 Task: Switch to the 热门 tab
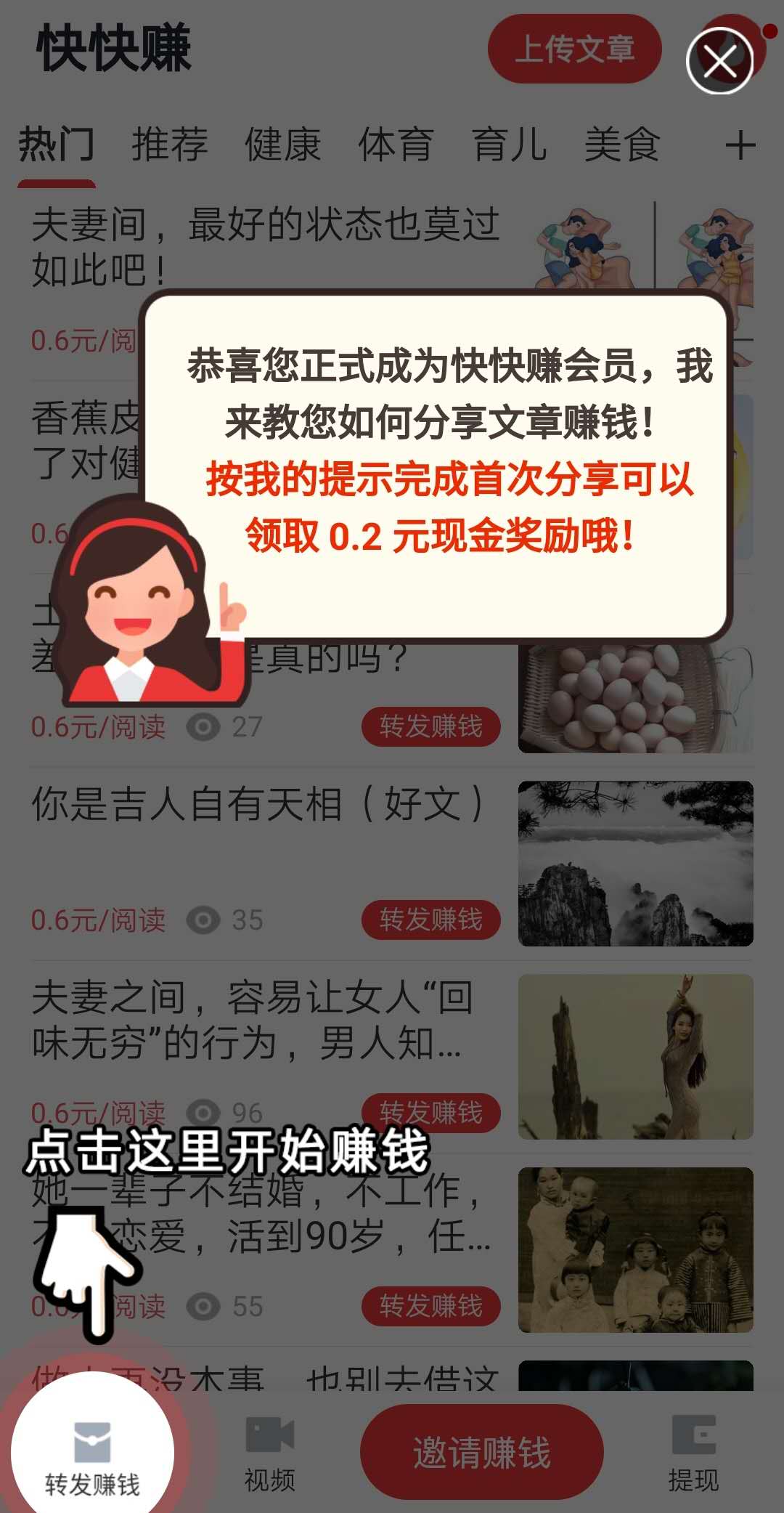click(57, 144)
